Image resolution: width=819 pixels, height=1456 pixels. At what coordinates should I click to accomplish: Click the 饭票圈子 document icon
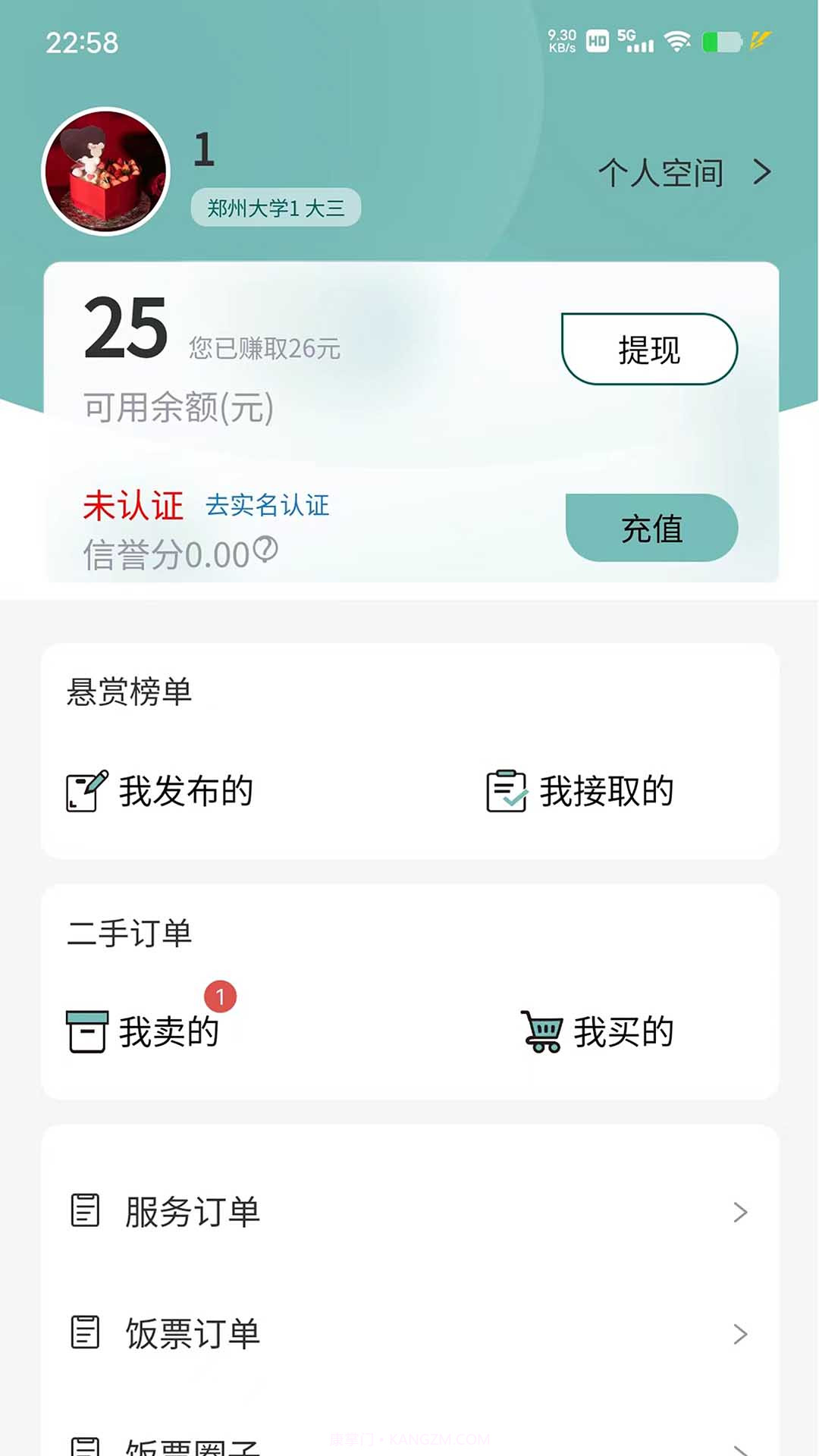click(85, 1445)
